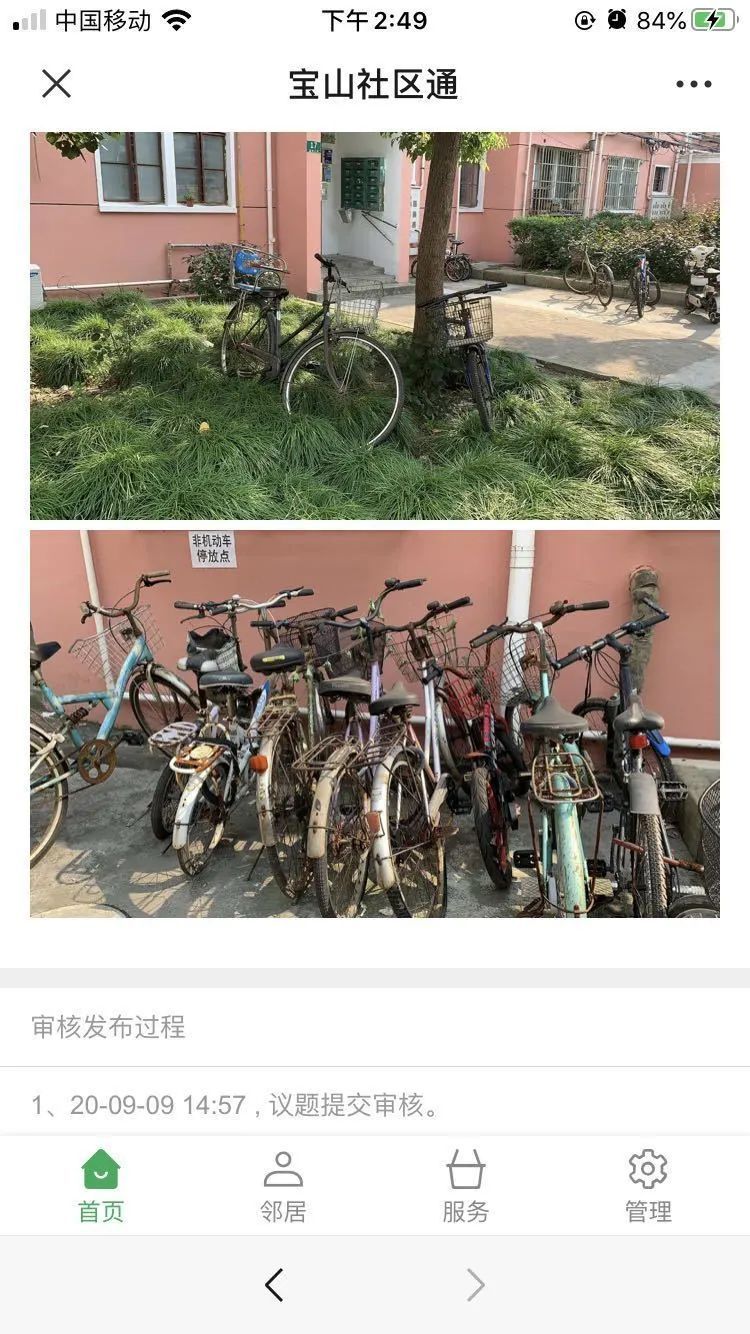This screenshot has width=750, height=1334.
Task: Go back with the browser back arrow
Action: [274, 1285]
